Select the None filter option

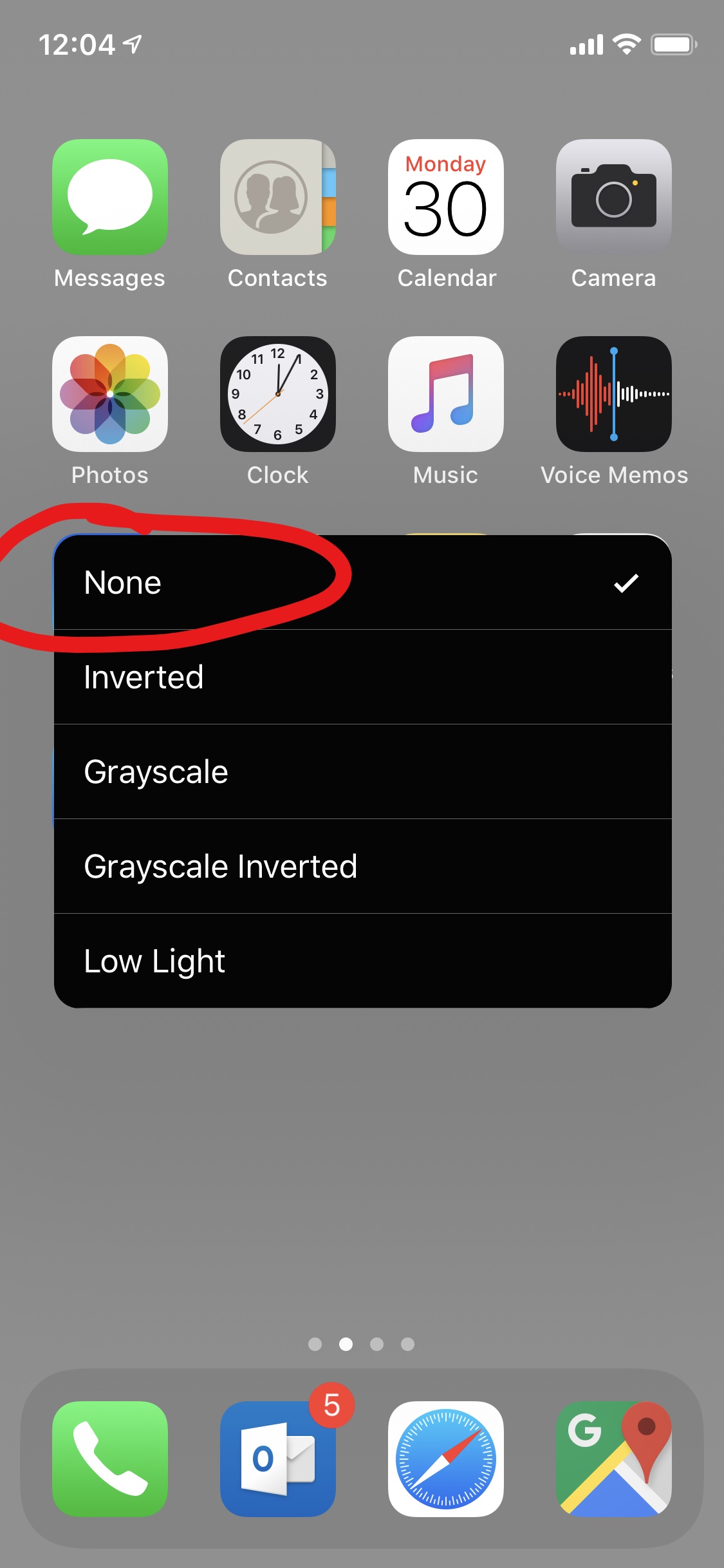(x=362, y=582)
